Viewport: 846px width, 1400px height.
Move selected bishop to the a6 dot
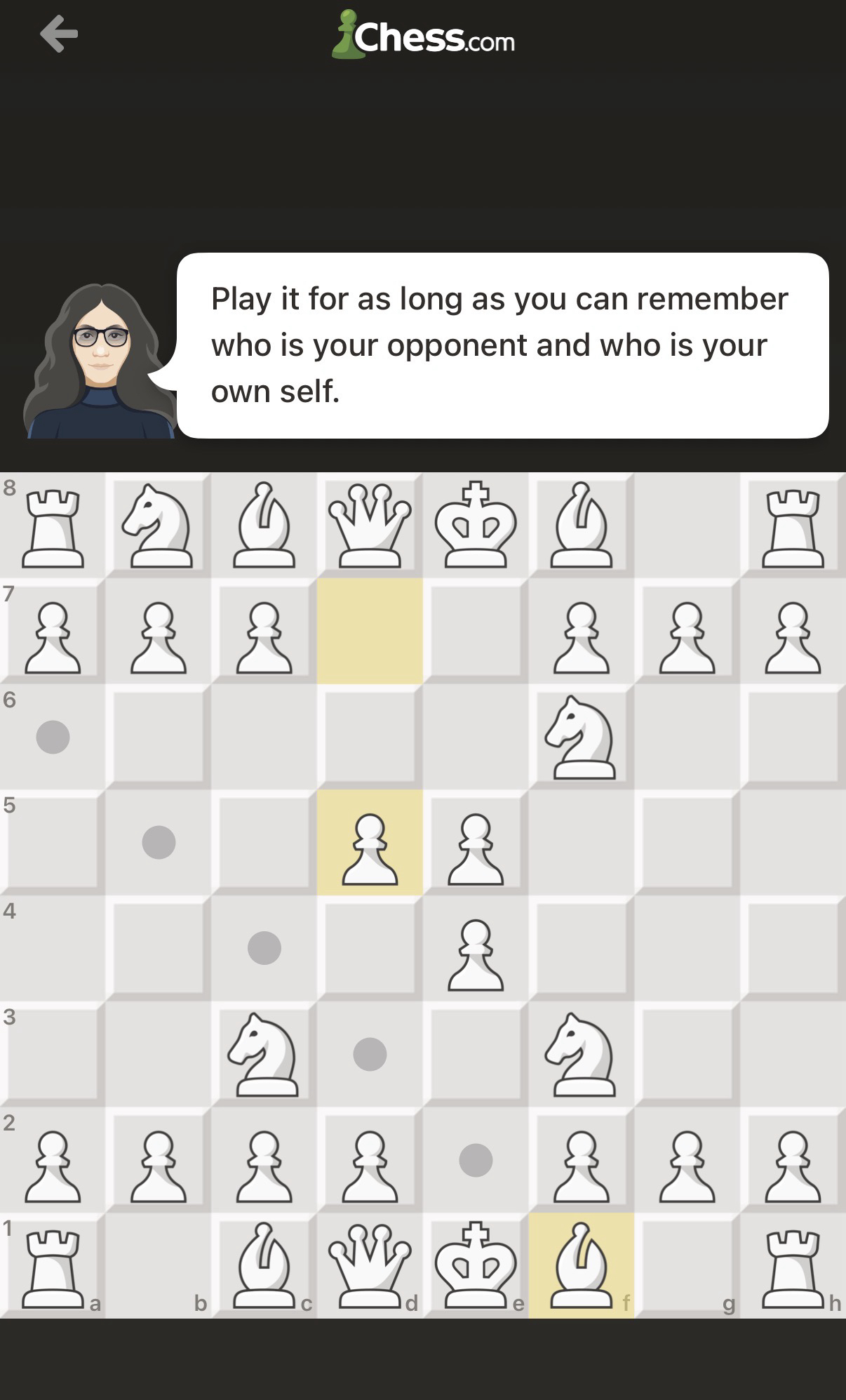pyautogui.click(x=53, y=737)
